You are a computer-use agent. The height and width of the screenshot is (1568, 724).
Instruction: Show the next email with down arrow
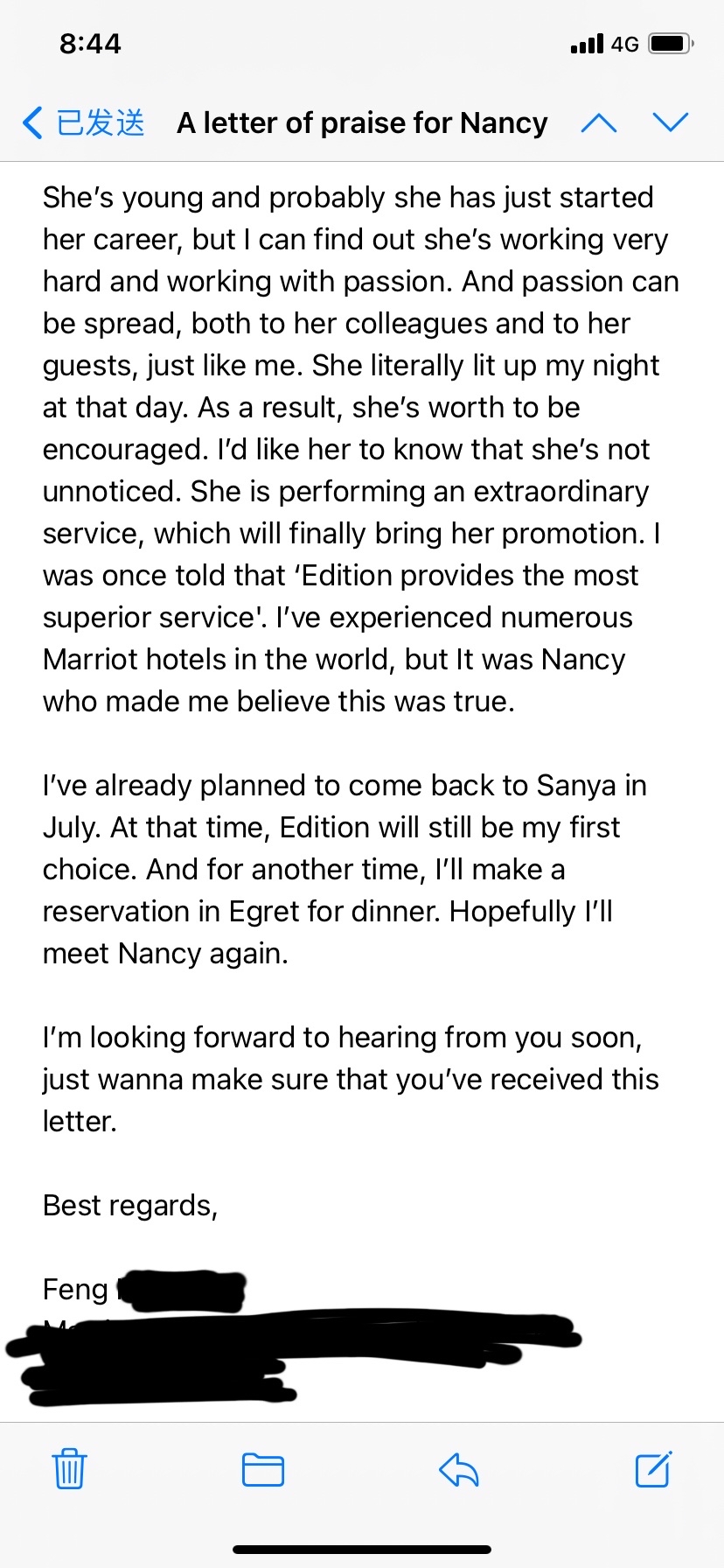(x=671, y=123)
